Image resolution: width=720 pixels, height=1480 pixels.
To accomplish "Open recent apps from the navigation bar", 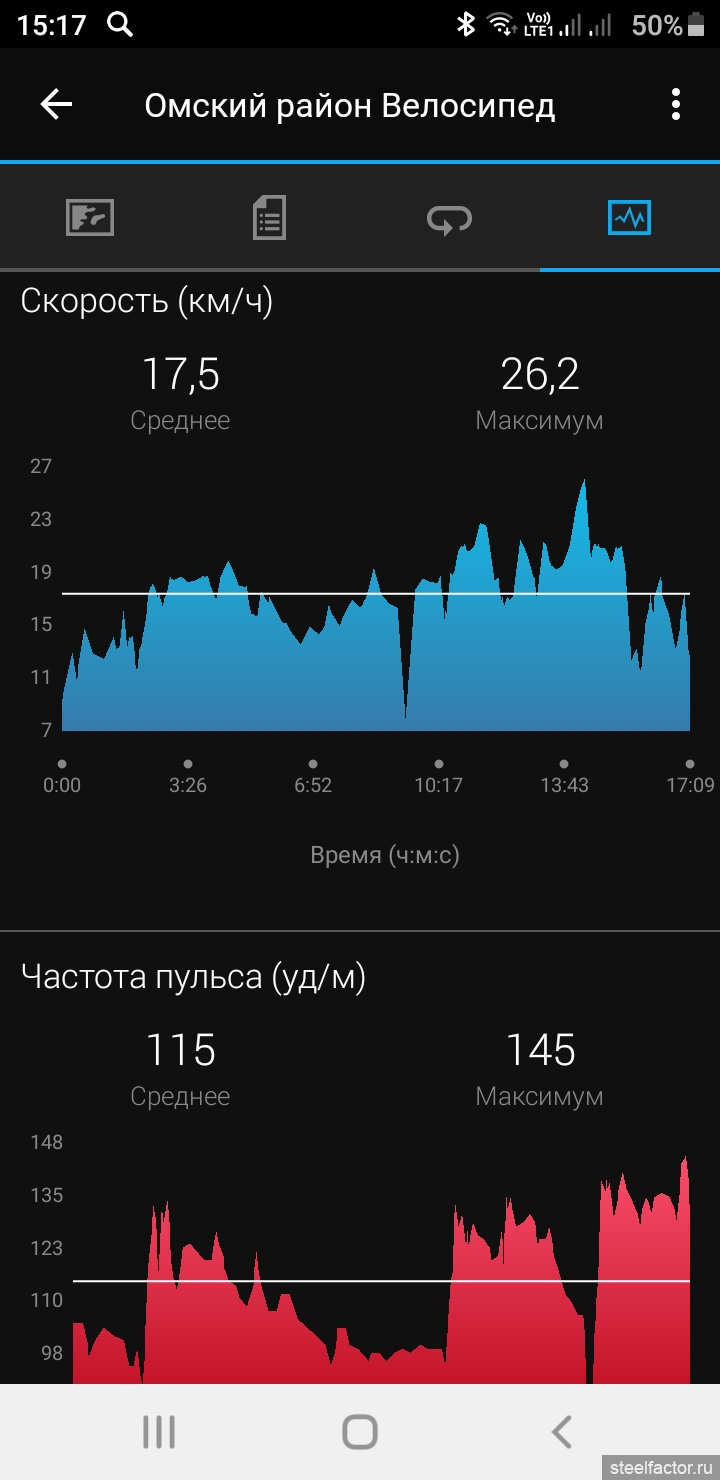I will 158,1432.
